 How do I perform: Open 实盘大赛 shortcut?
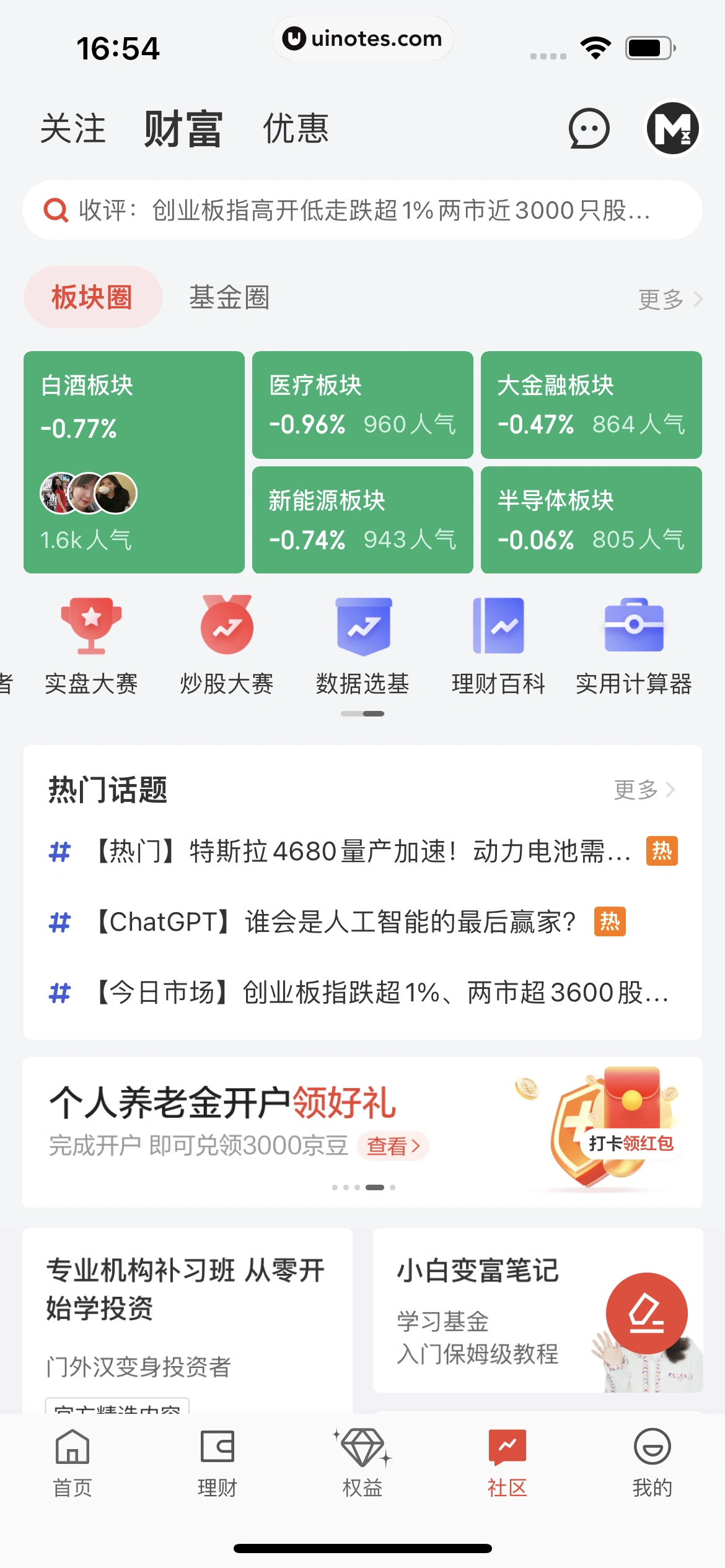pos(91,644)
